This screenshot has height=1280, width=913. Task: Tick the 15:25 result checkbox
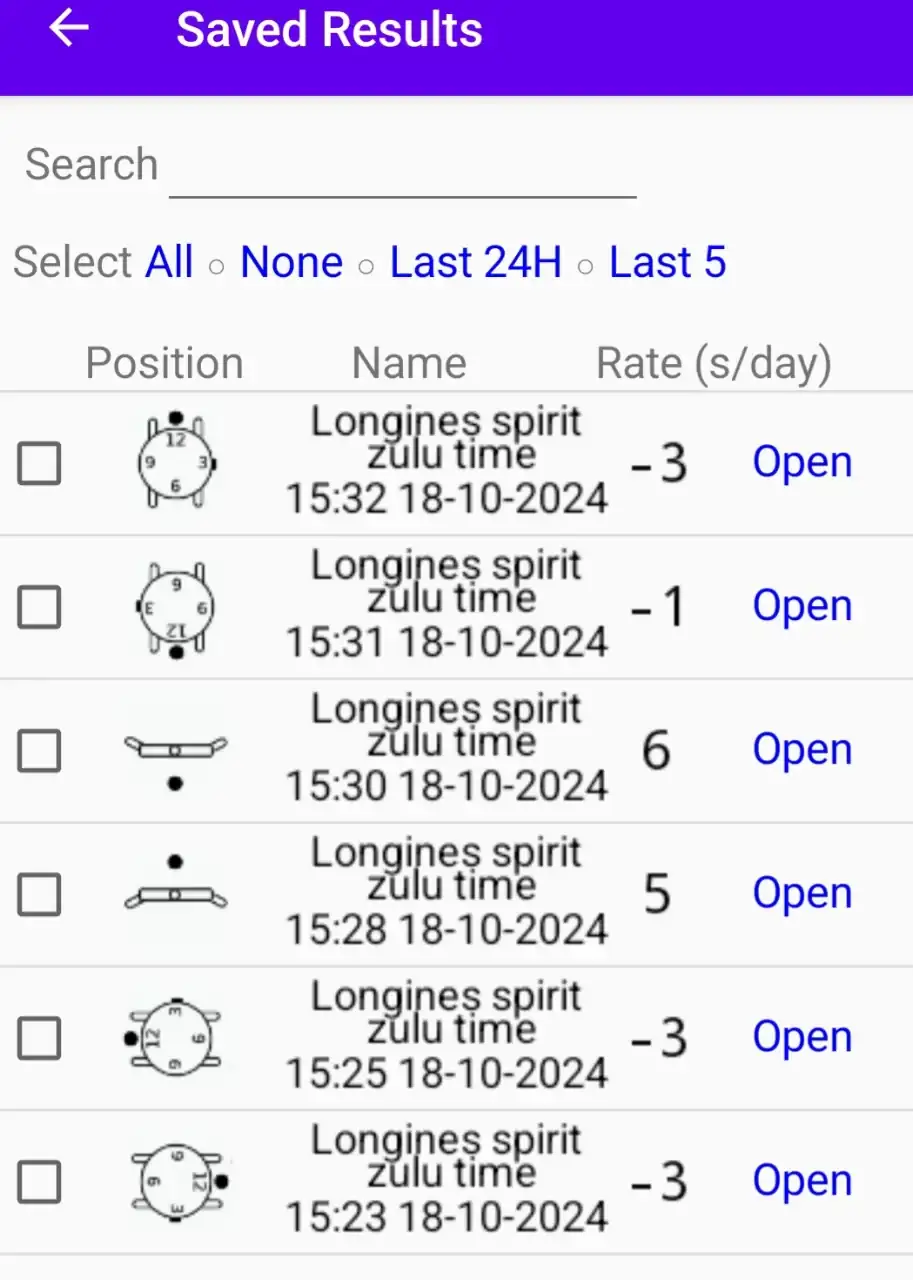(40, 1039)
